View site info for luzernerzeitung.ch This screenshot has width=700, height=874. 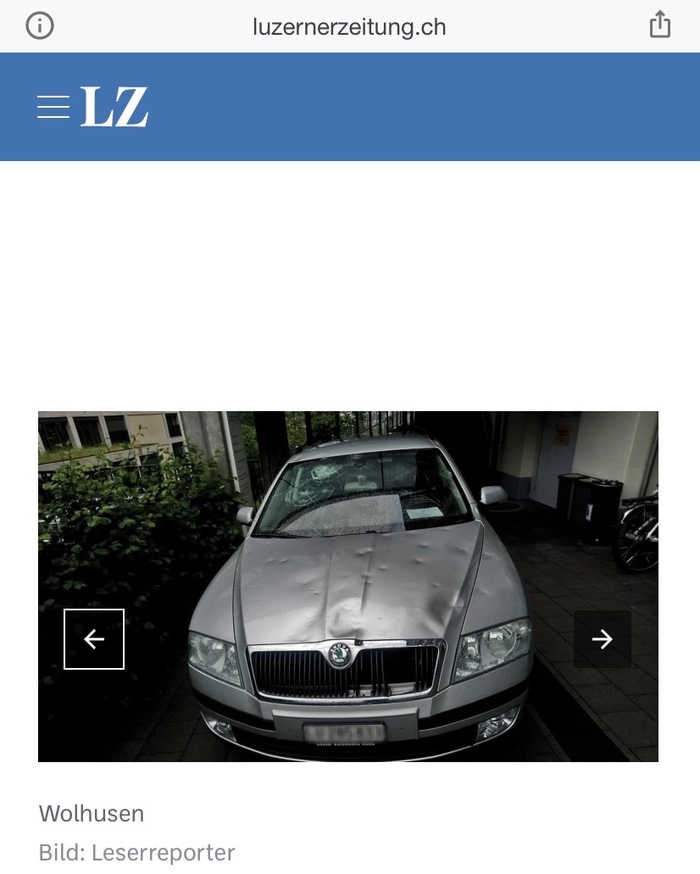pyautogui.click(x=39, y=26)
